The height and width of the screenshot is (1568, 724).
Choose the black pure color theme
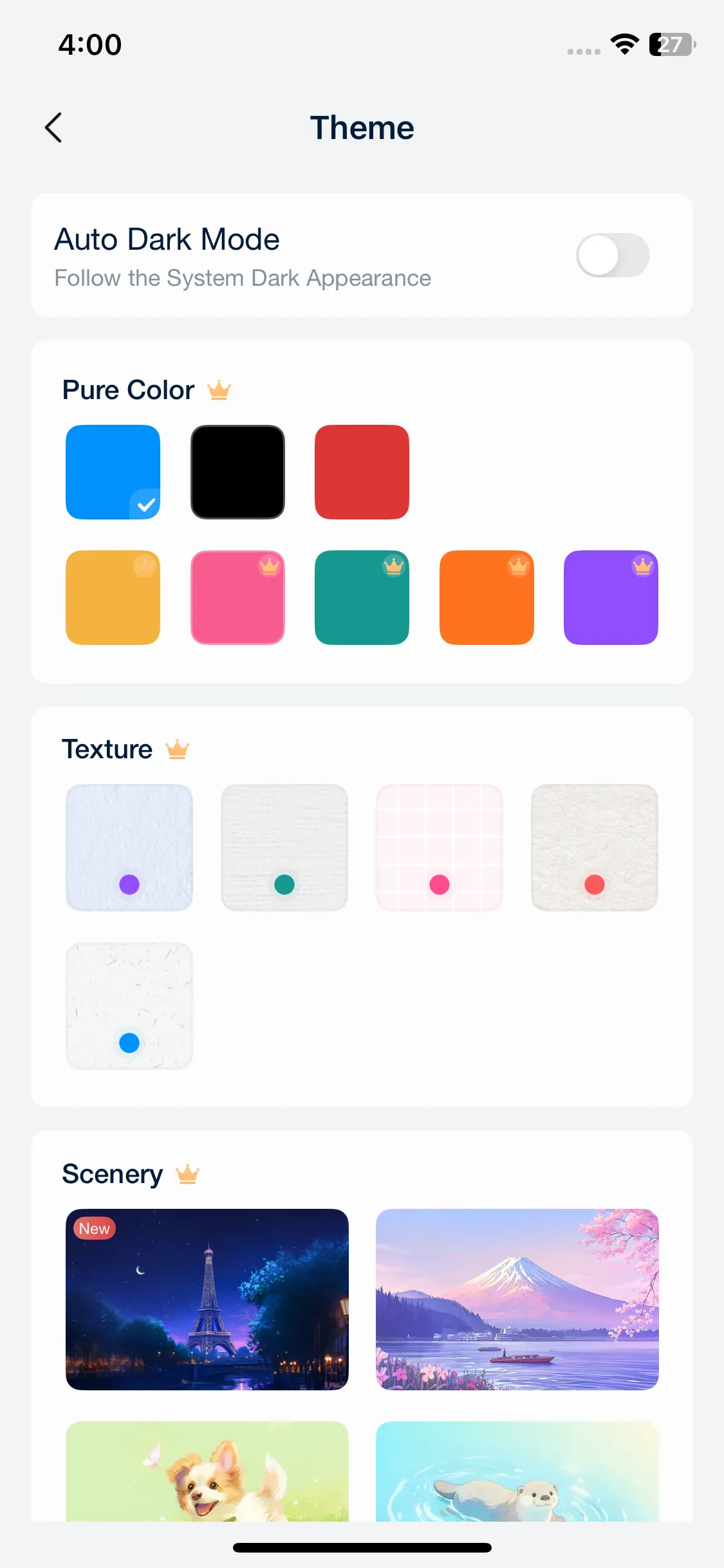click(x=237, y=472)
